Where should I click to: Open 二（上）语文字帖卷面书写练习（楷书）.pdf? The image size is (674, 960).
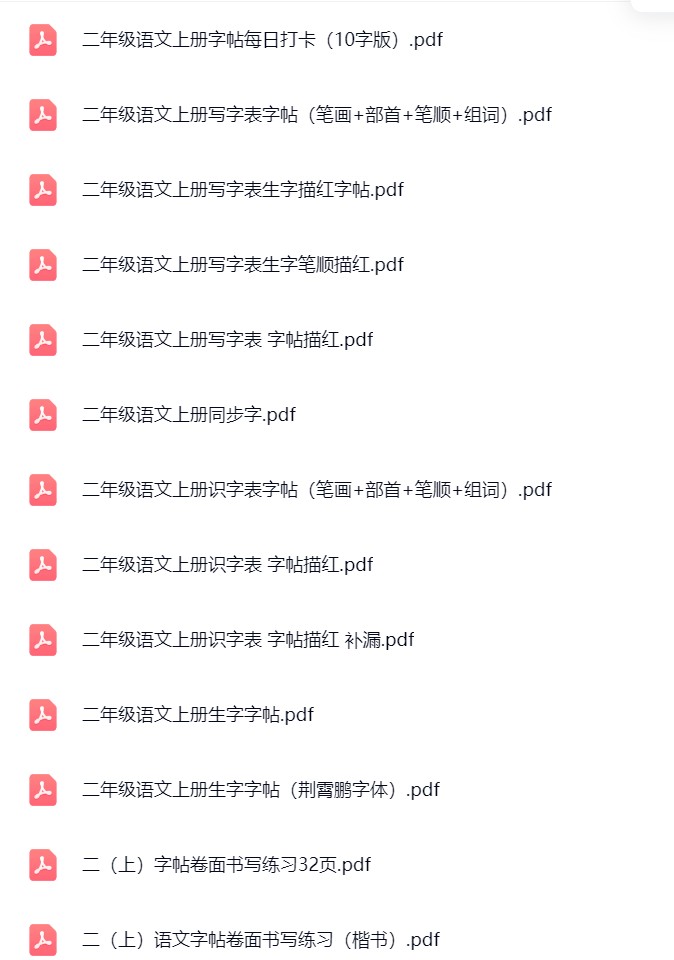click(x=260, y=940)
